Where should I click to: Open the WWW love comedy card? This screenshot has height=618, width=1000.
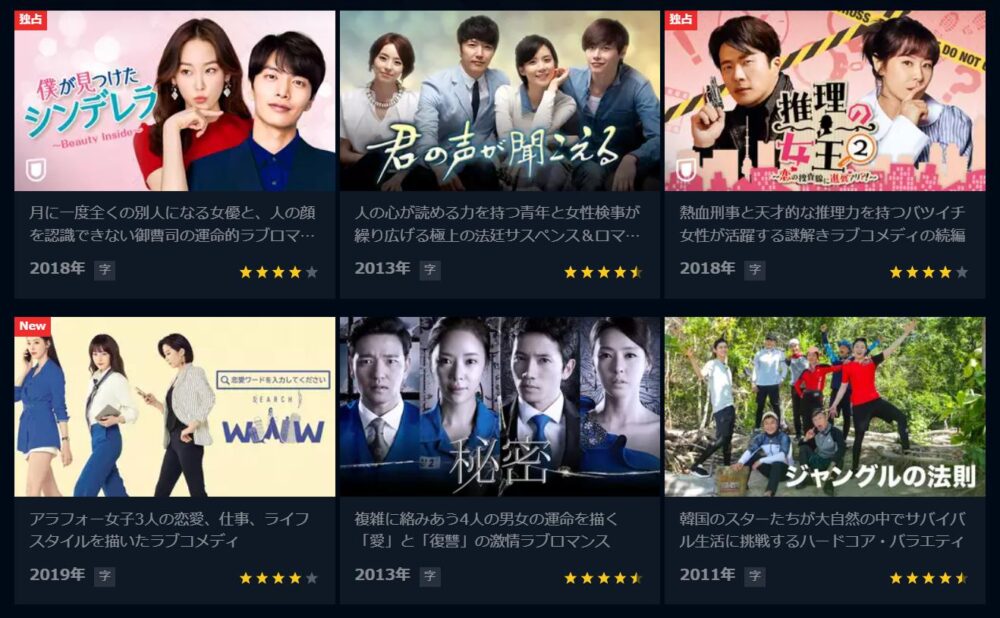pyautogui.click(x=174, y=407)
